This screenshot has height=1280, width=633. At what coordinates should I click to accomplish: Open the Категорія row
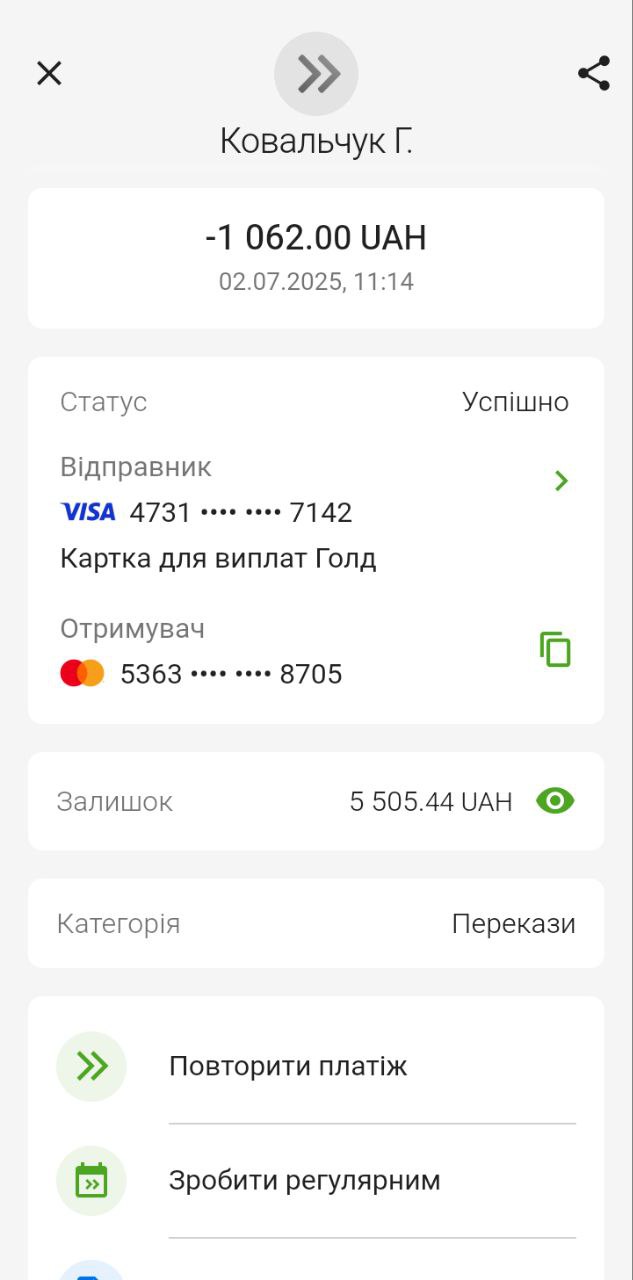coord(316,923)
